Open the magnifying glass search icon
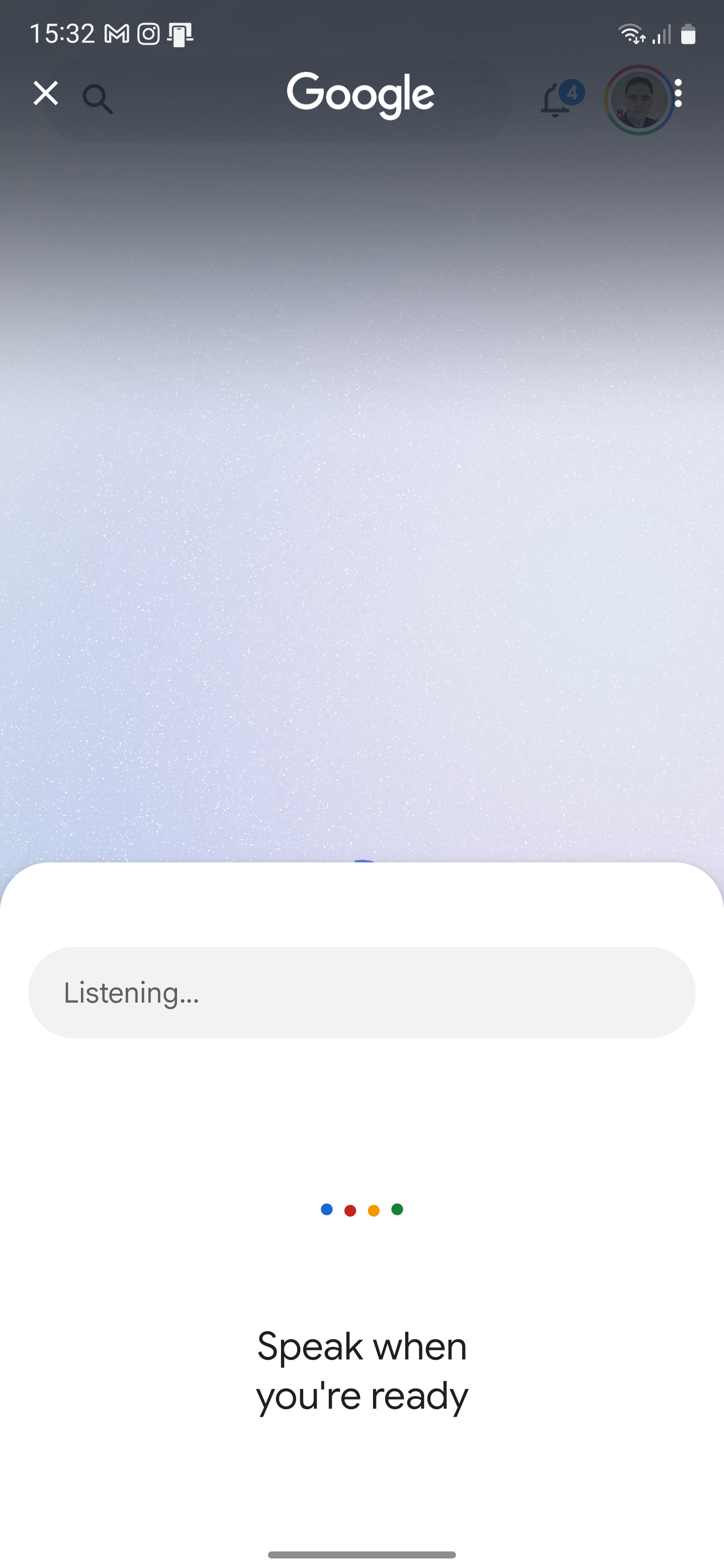This screenshot has height=1568, width=724. (x=98, y=97)
